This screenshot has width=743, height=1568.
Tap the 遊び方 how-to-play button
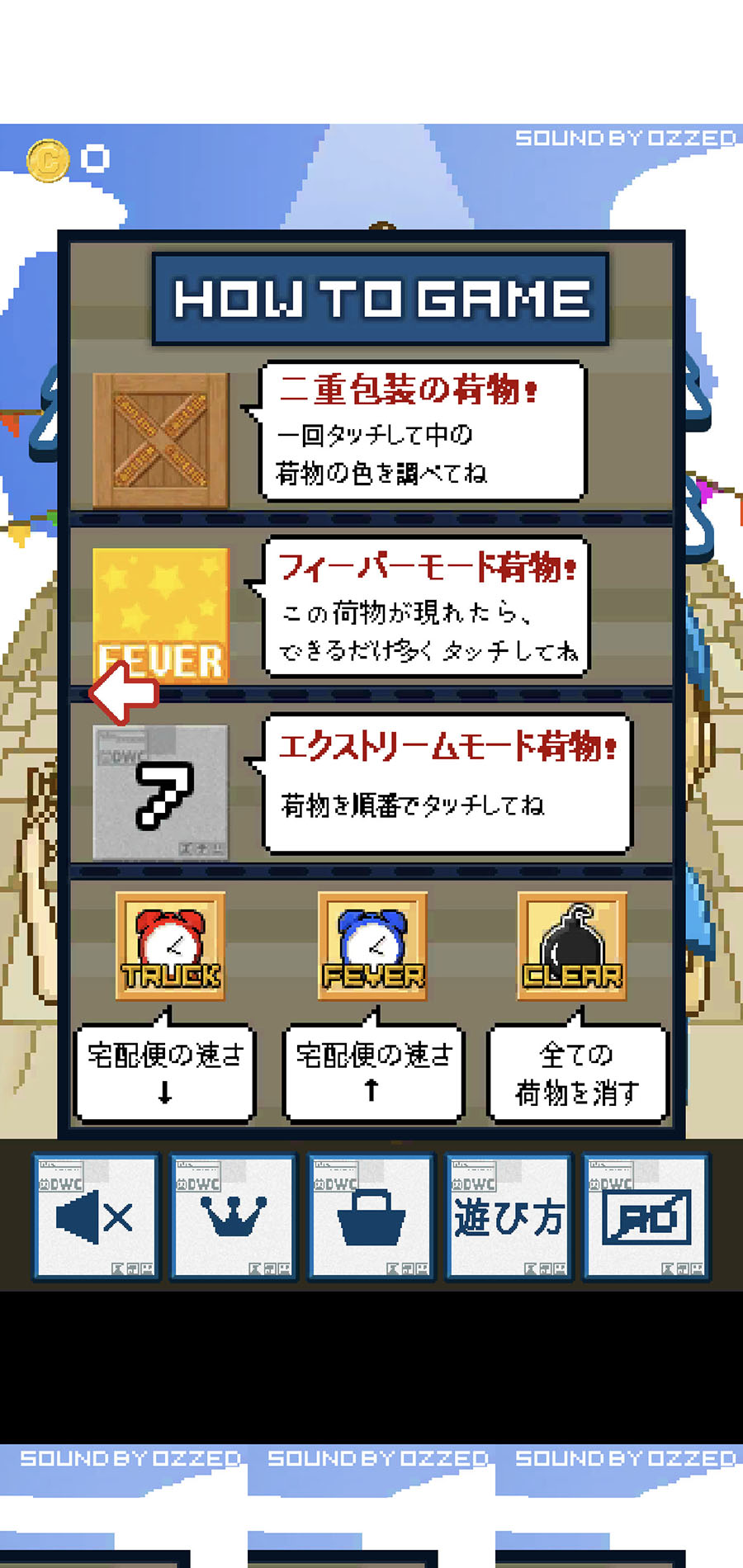pyautogui.click(x=509, y=1217)
